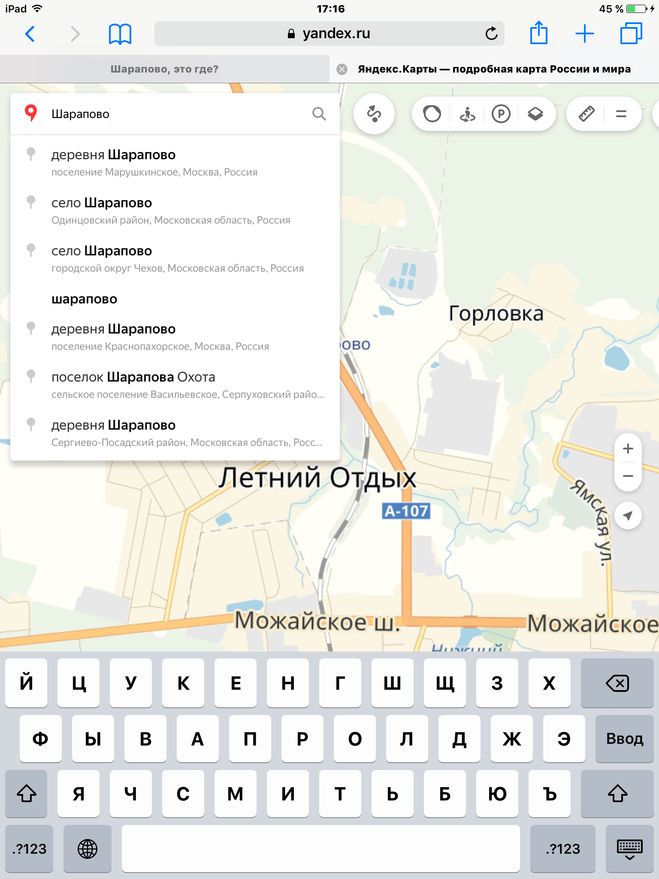Open a new Safari tab
659x879 pixels.
coord(585,34)
